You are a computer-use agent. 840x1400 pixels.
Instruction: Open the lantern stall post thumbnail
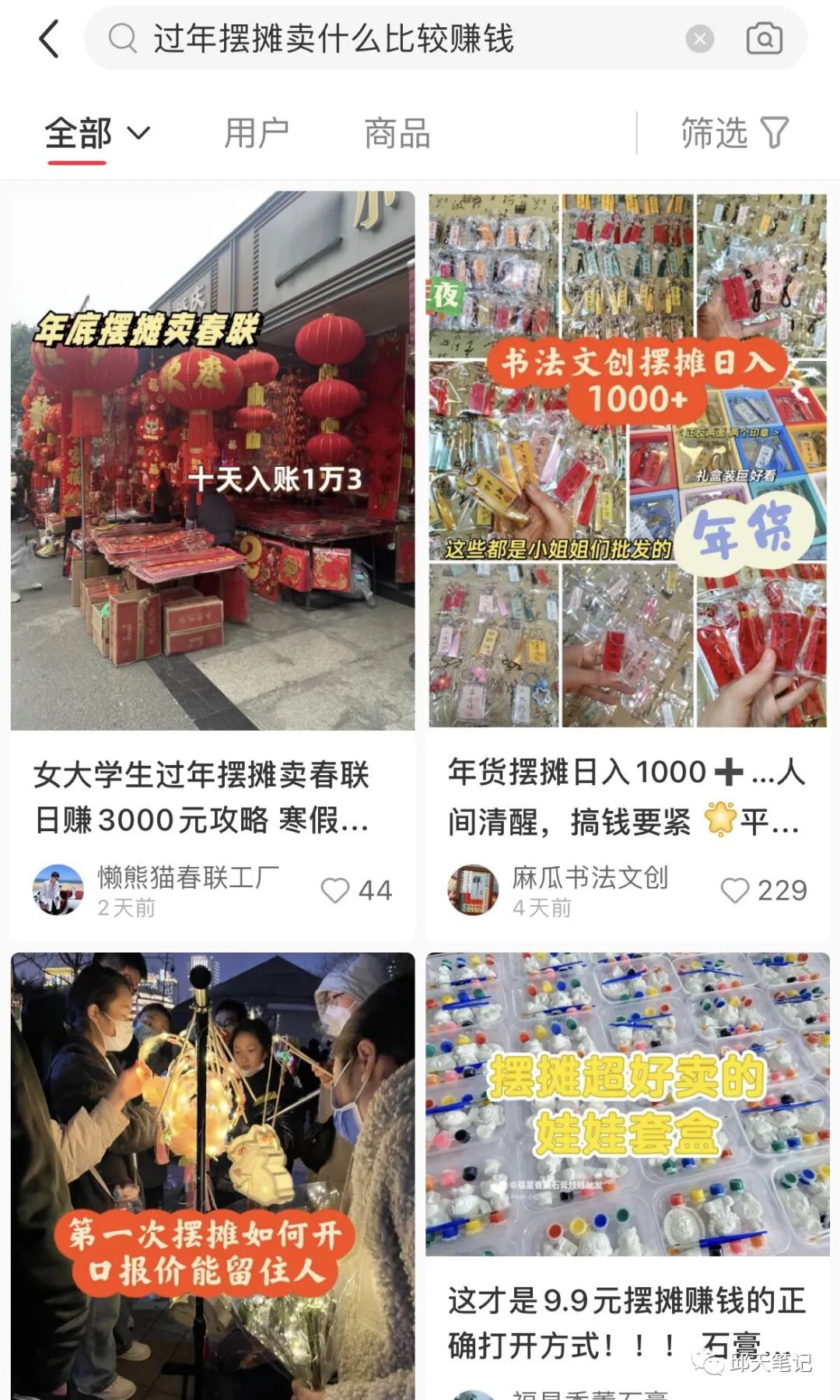(210, 1152)
